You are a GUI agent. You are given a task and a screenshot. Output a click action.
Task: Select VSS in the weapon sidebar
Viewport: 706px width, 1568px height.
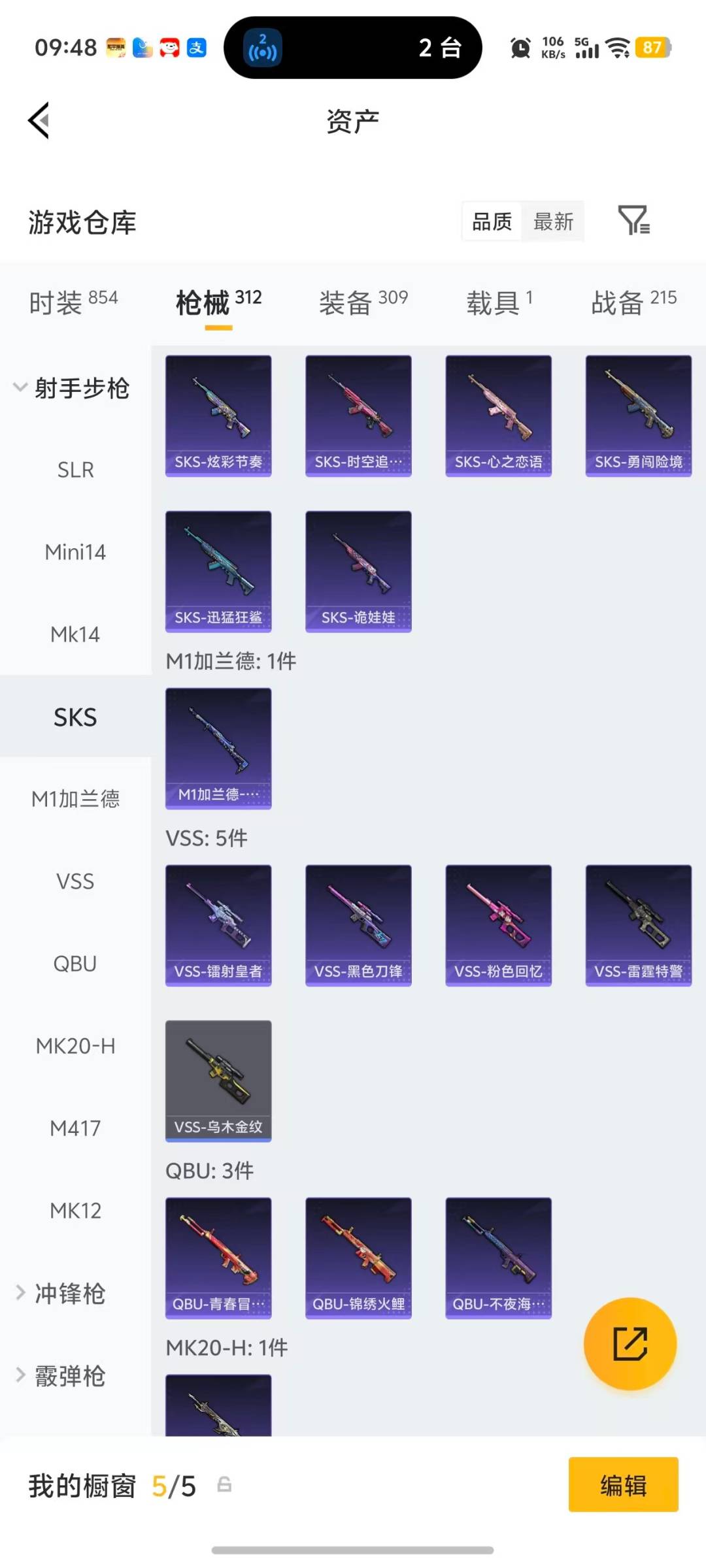75,881
